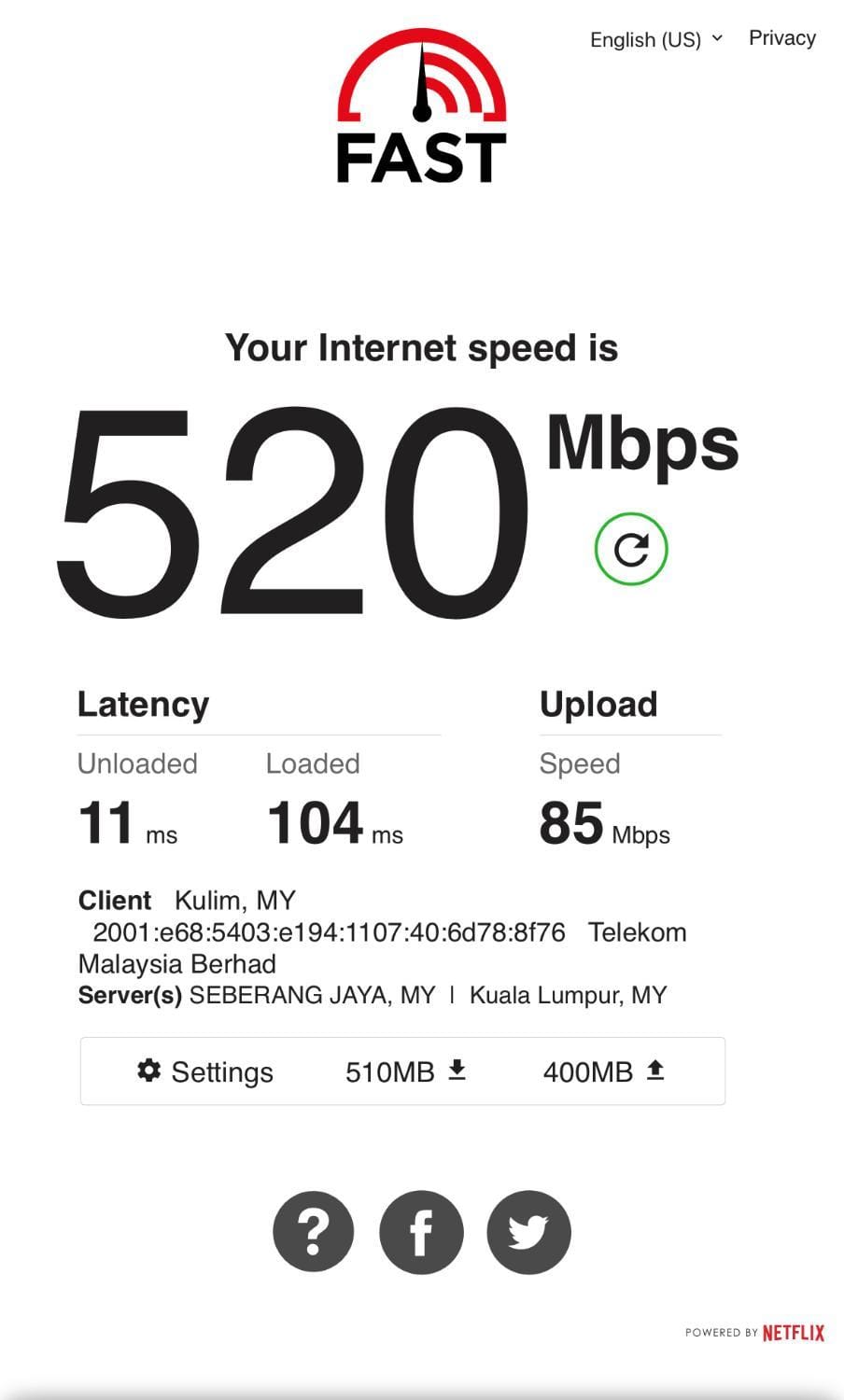Share results on Twitter
The height and width of the screenshot is (1400, 844).
point(528,1232)
